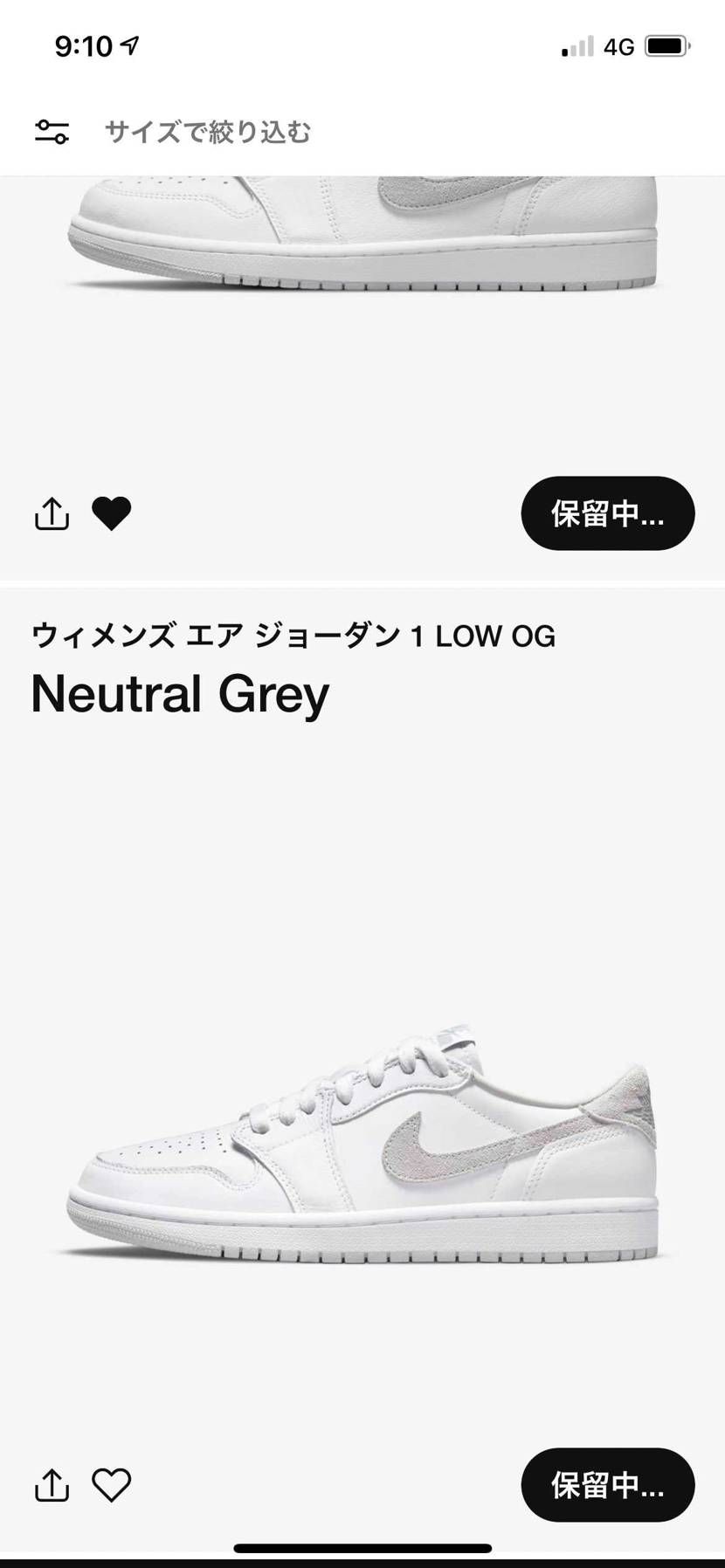
Task: Remove the like on the filled black heart
Action: pos(112,513)
